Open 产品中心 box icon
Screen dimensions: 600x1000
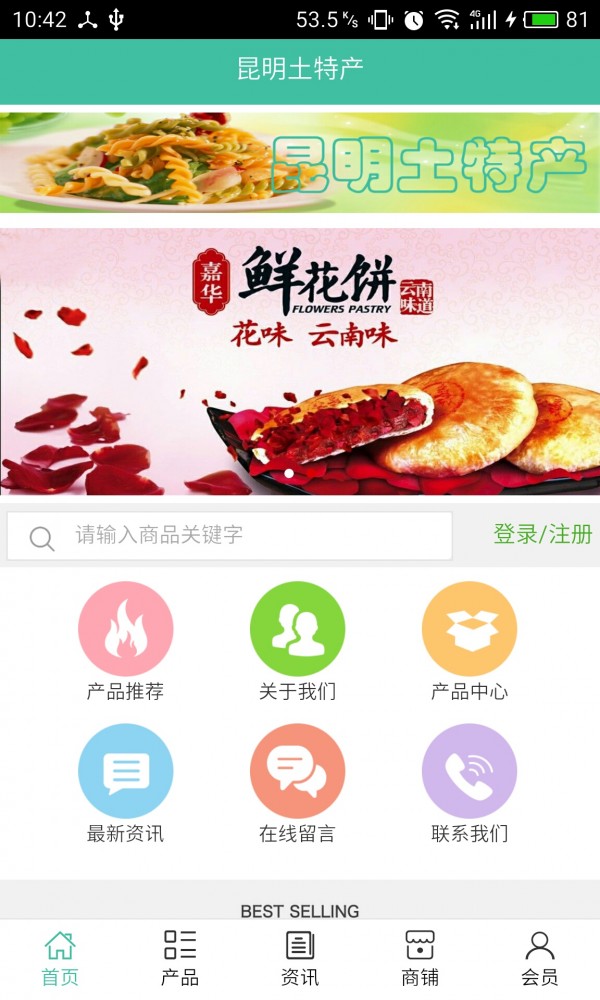point(469,629)
